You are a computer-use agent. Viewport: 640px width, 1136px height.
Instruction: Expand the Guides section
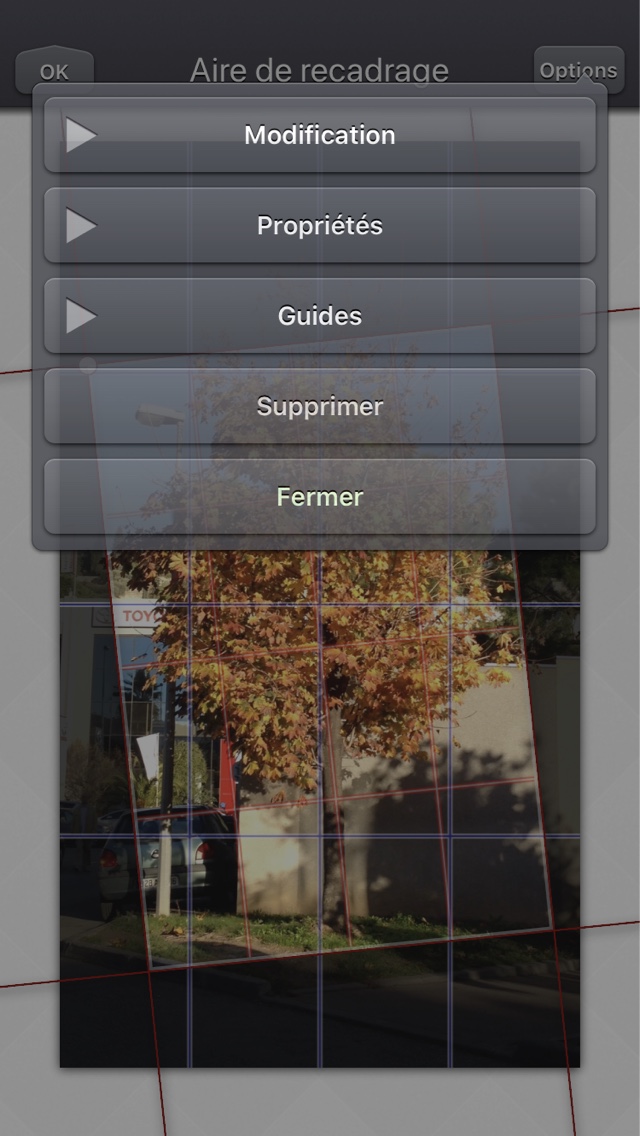click(x=320, y=316)
